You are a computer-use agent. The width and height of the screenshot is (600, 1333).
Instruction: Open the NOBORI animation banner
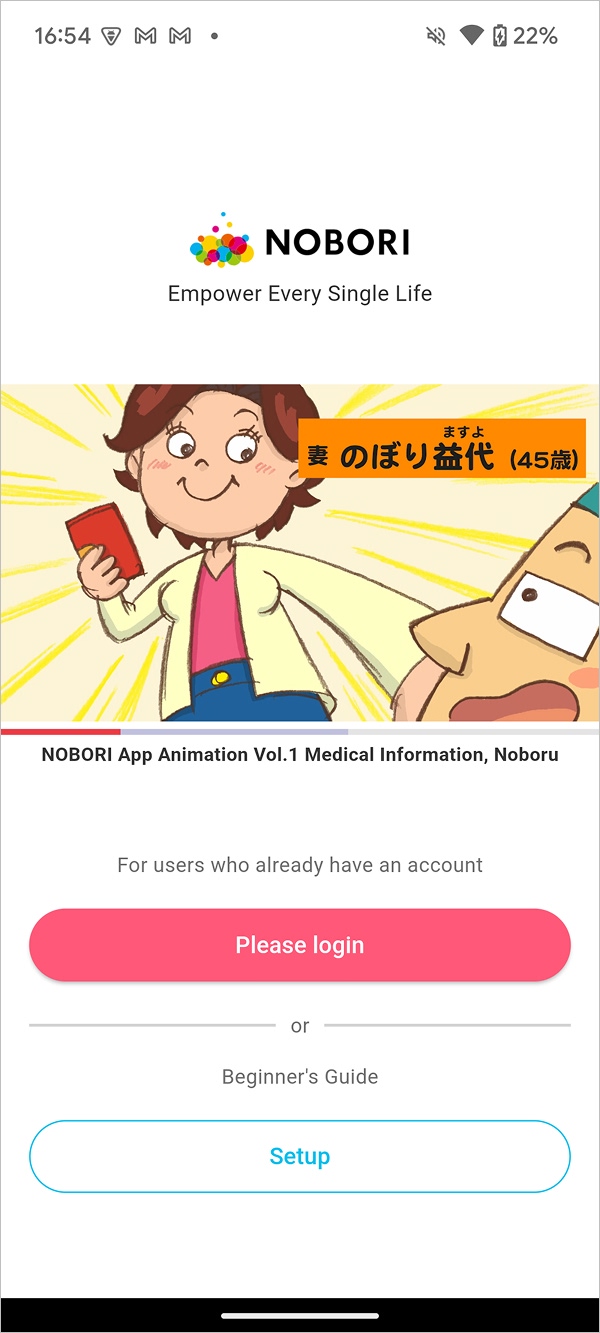point(300,553)
